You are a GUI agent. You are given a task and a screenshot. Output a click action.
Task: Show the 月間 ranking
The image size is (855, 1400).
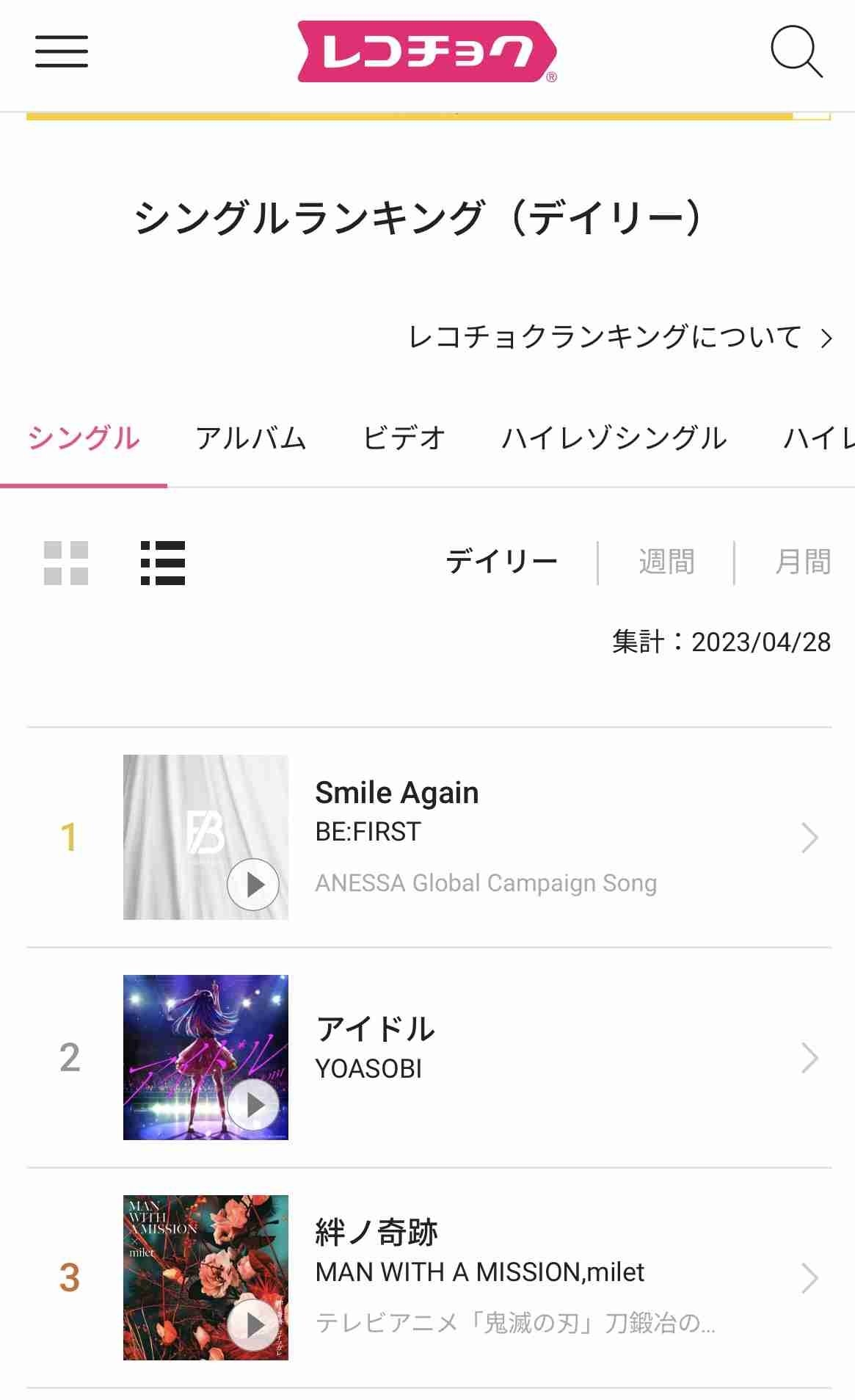point(803,562)
